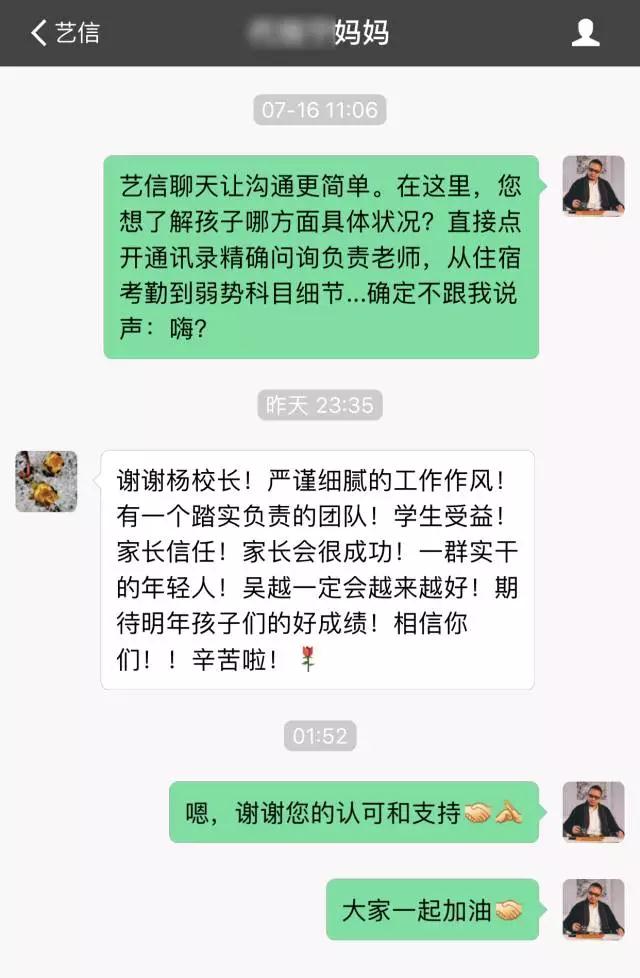Go back to 艺信 list
The image size is (640, 978).
pos(64,33)
